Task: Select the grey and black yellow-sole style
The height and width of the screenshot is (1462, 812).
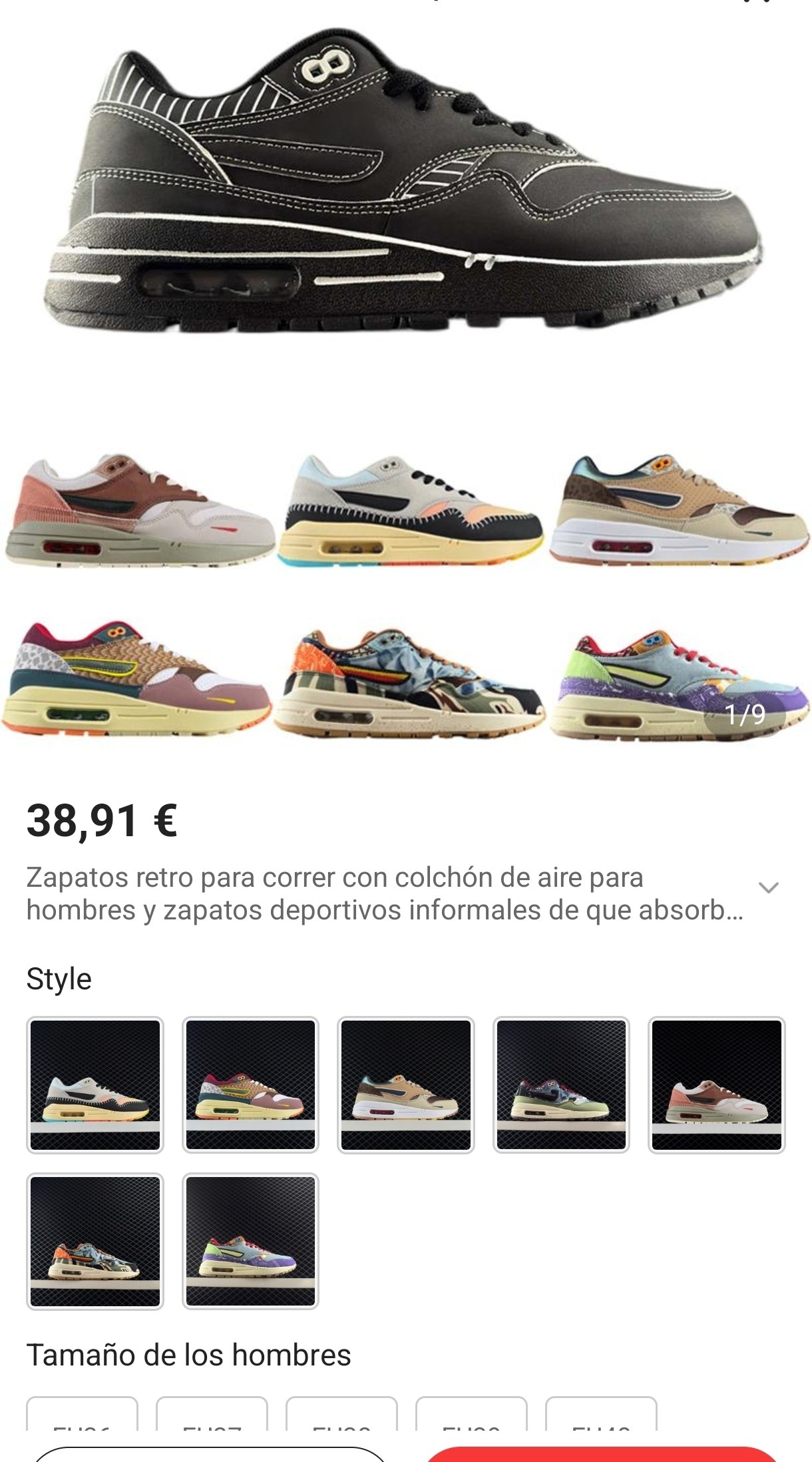Action: click(x=95, y=1085)
